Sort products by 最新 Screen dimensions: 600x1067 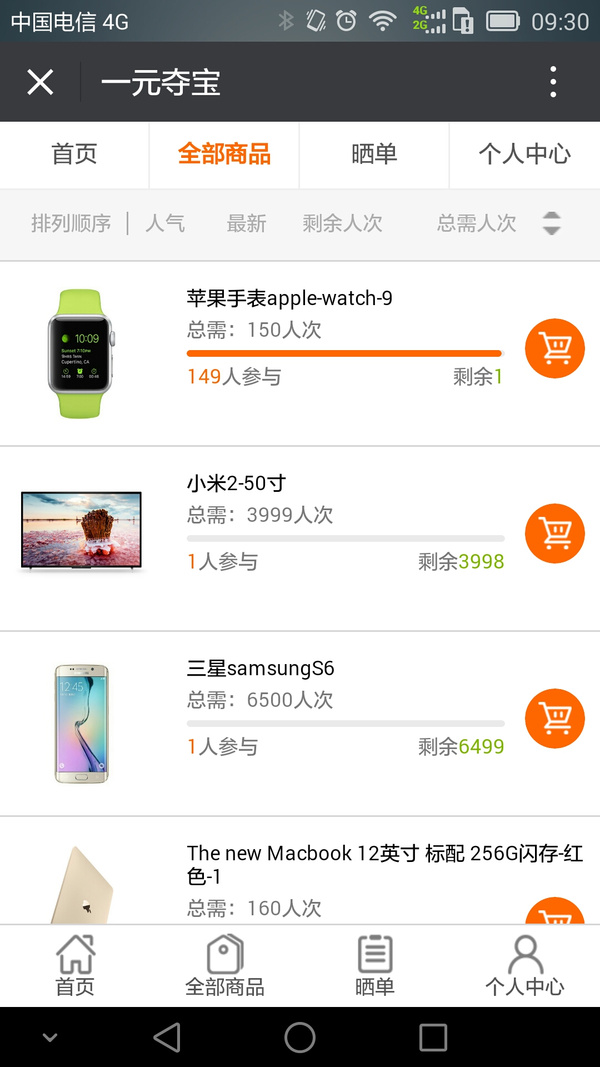[246, 223]
